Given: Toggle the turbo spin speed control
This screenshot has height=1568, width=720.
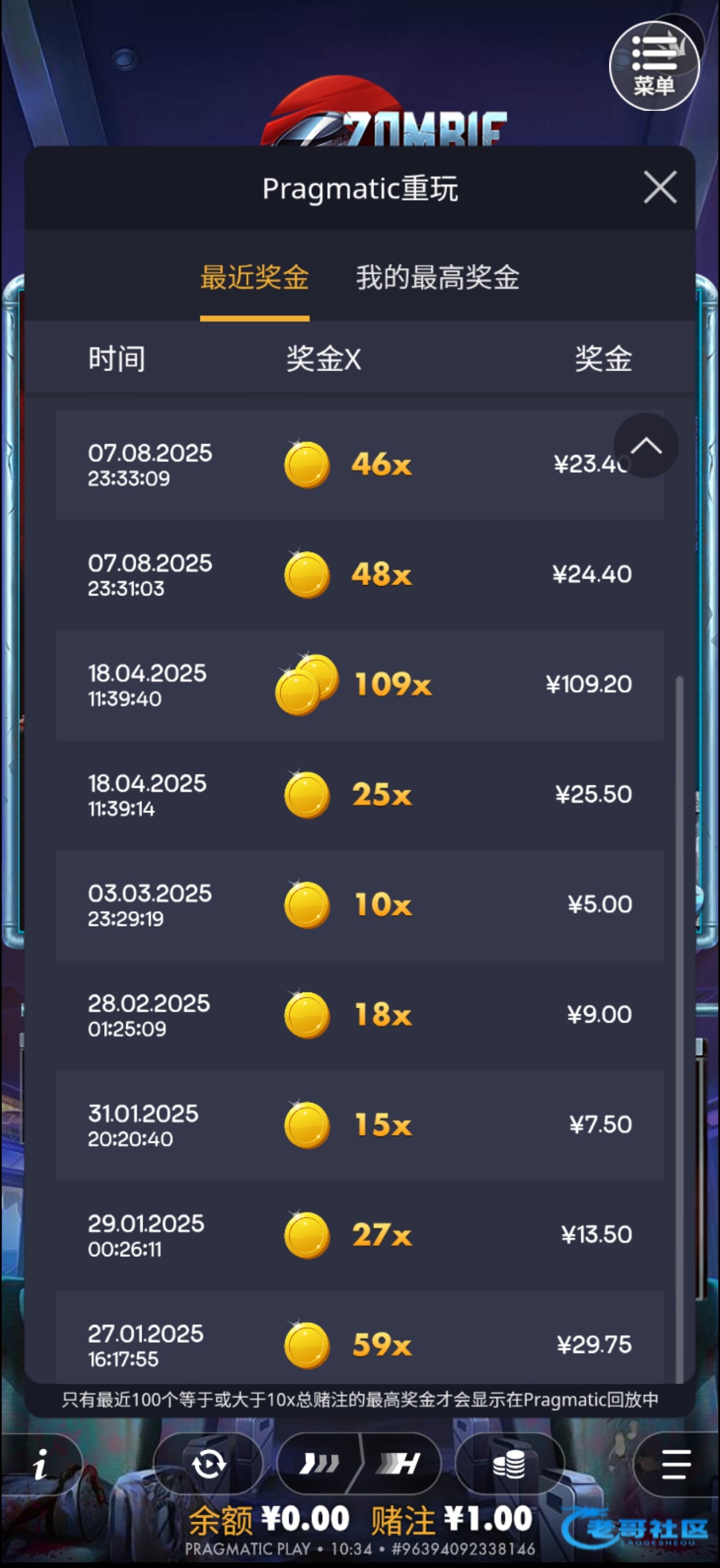Looking at the screenshot, I should click(359, 1464).
